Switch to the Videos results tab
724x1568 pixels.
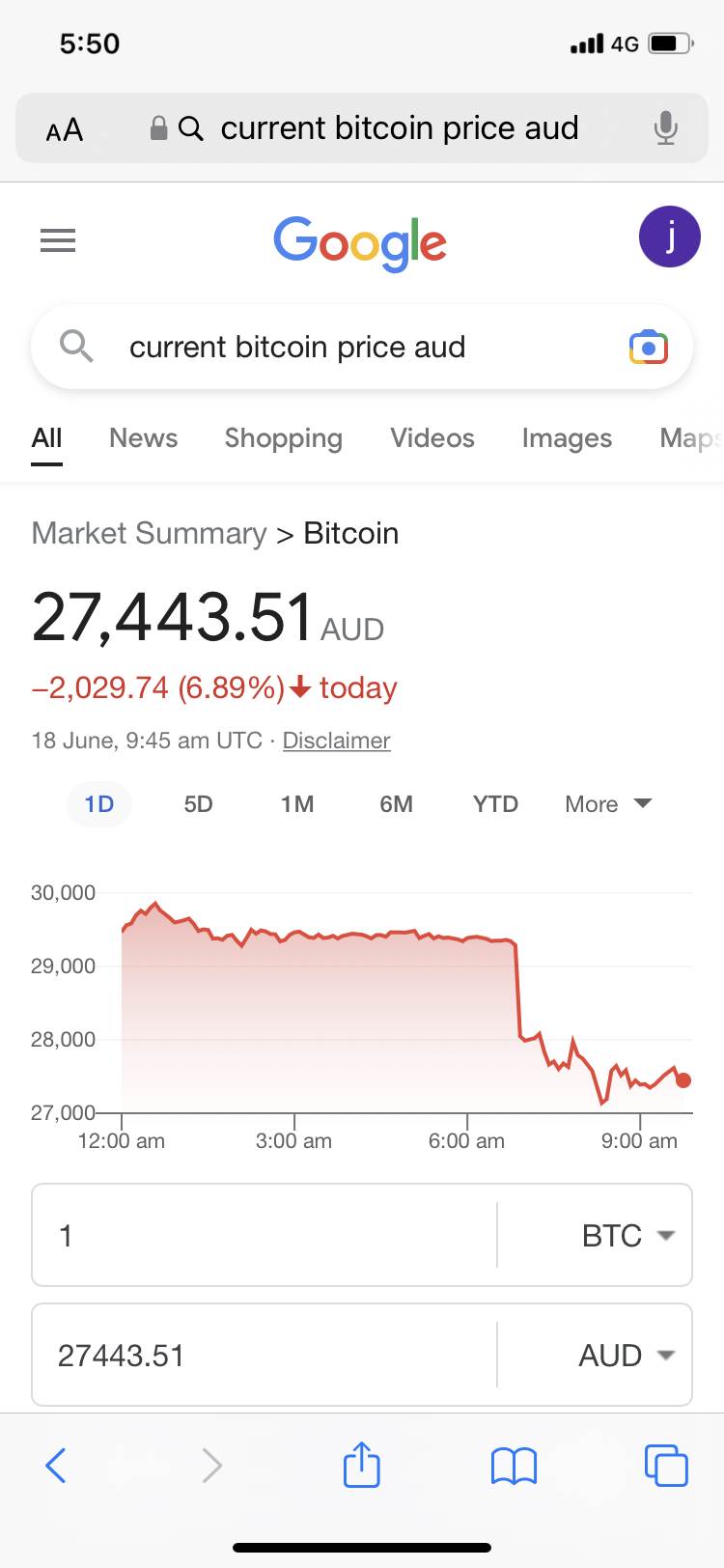point(432,438)
